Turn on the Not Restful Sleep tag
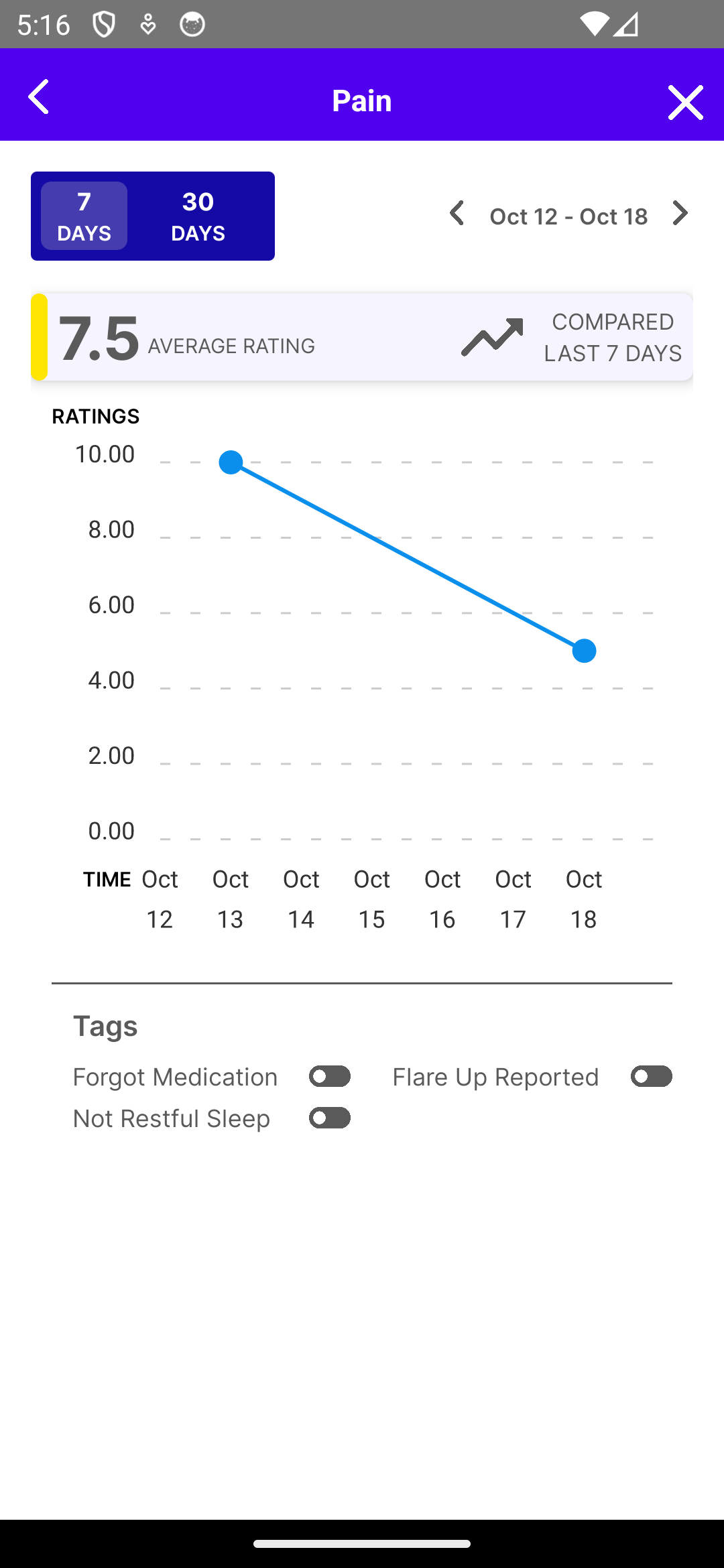The height and width of the screenshot is (1568, 724). coord(329,1118)
